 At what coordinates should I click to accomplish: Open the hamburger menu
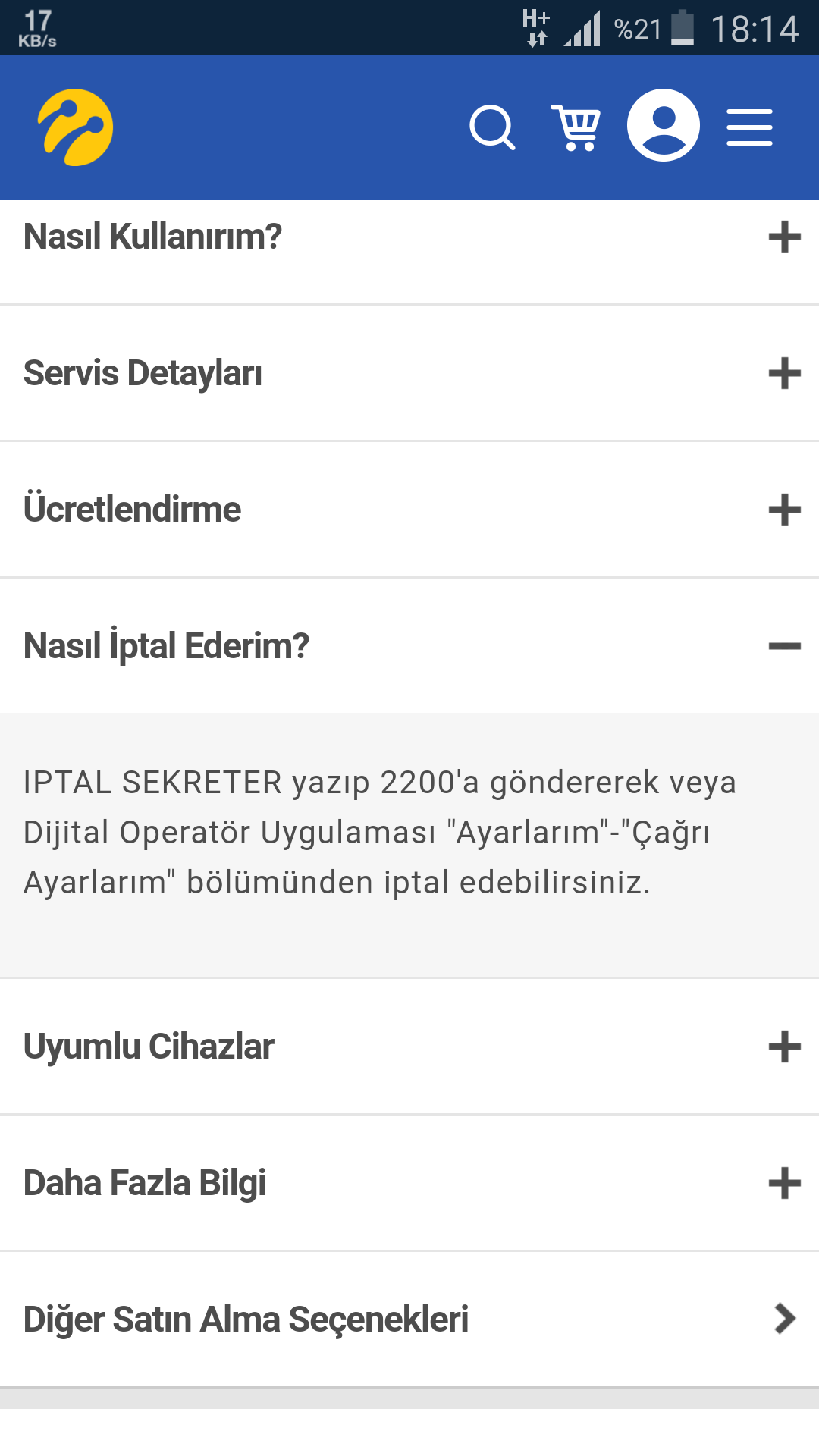[x=749, y=127]
